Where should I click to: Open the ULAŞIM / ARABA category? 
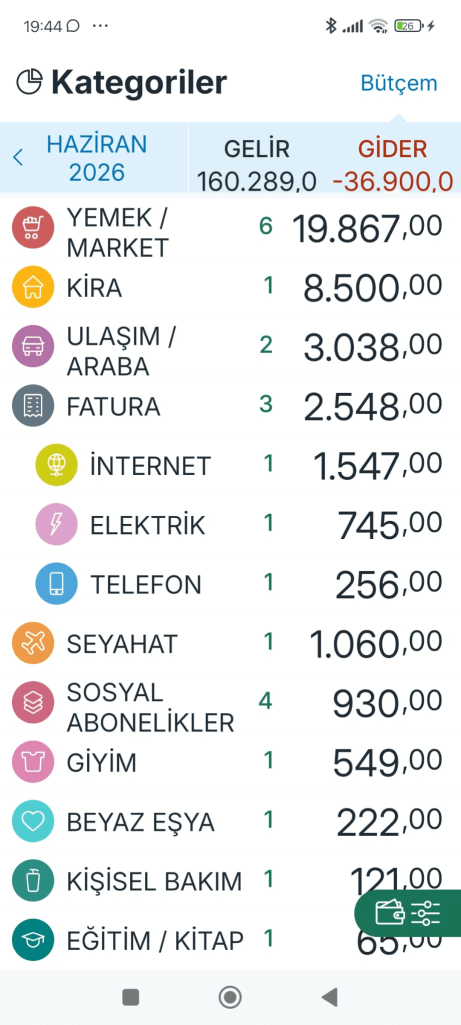[230, 346]
